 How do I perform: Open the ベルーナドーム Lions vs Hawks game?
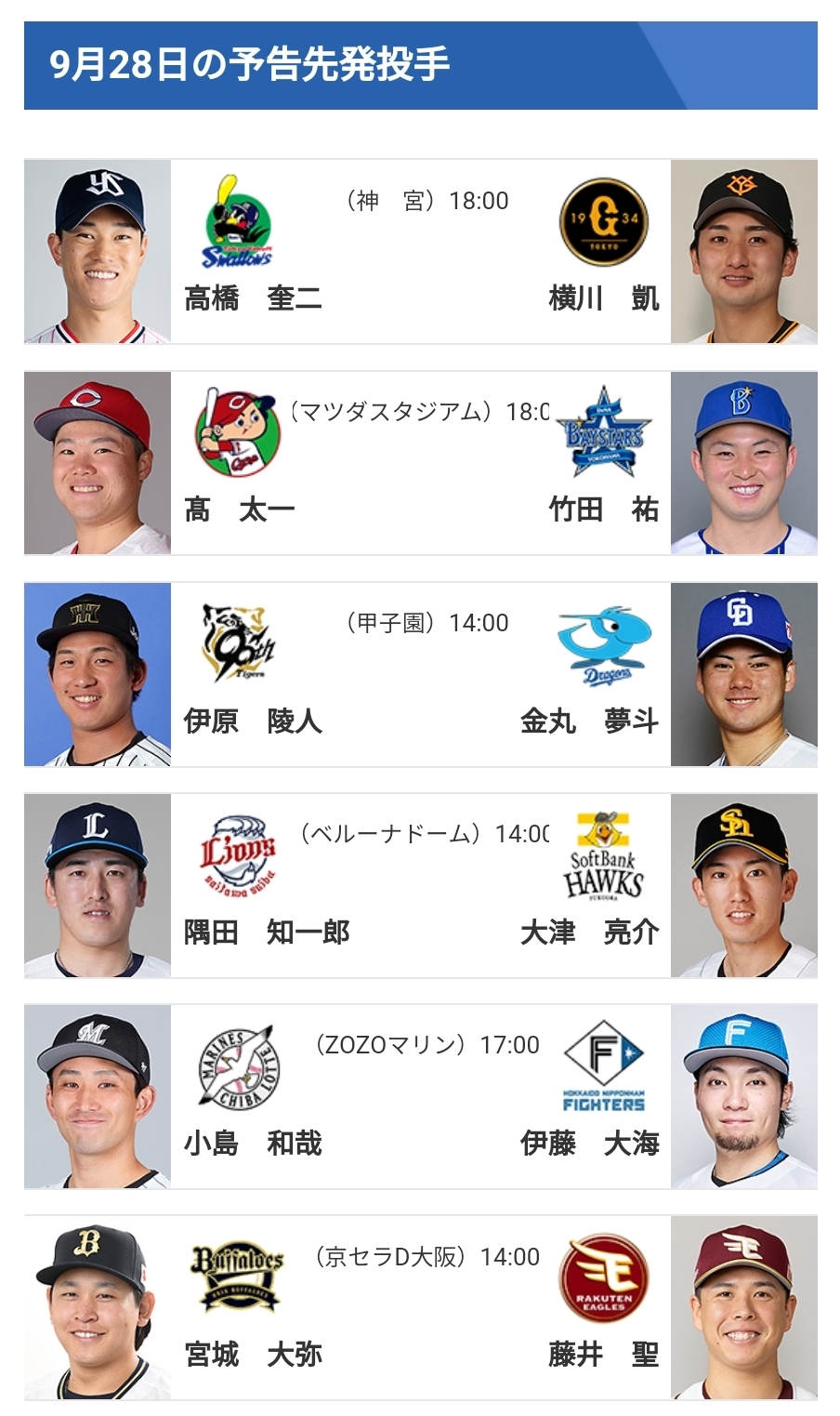pos(420,885)
